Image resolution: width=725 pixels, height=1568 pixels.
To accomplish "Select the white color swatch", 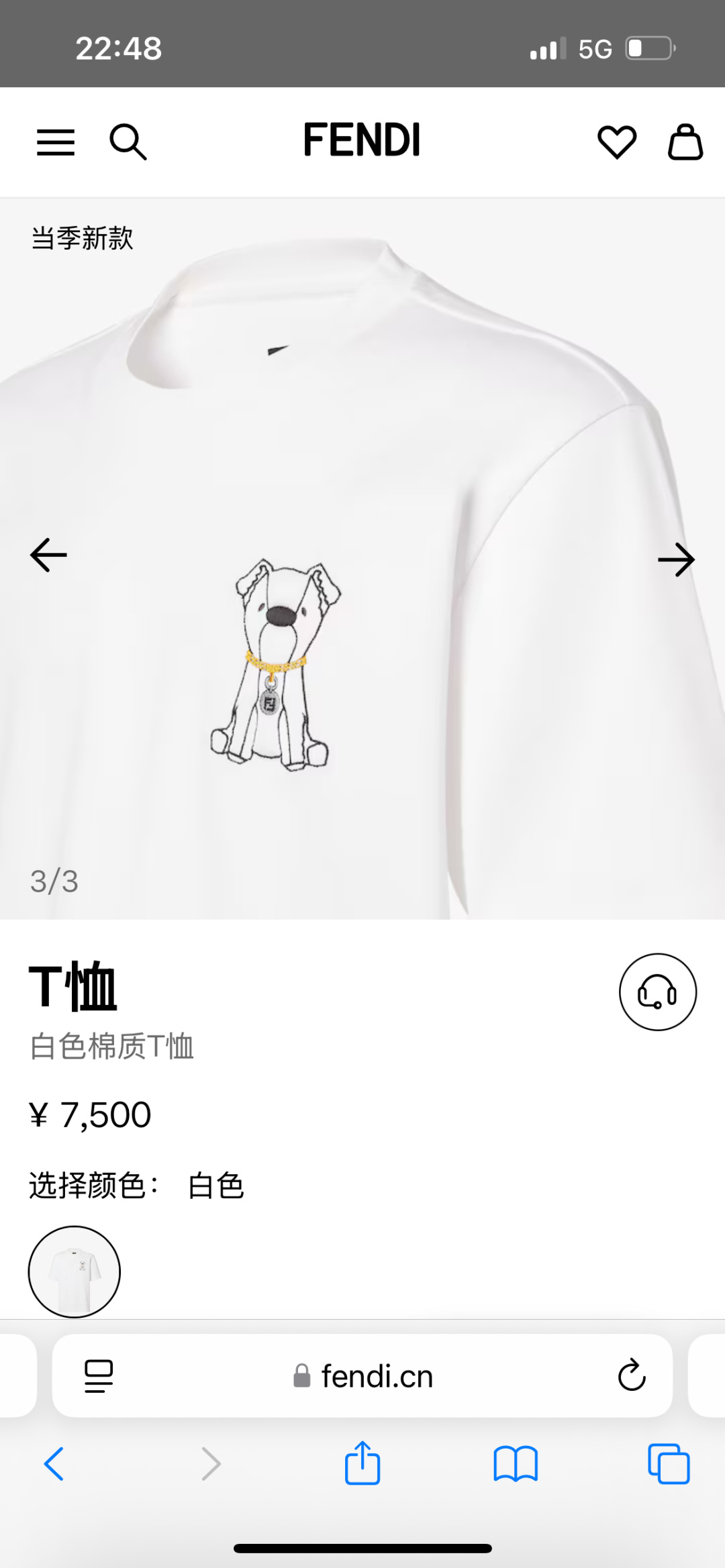I will (x=75, y=1271).
